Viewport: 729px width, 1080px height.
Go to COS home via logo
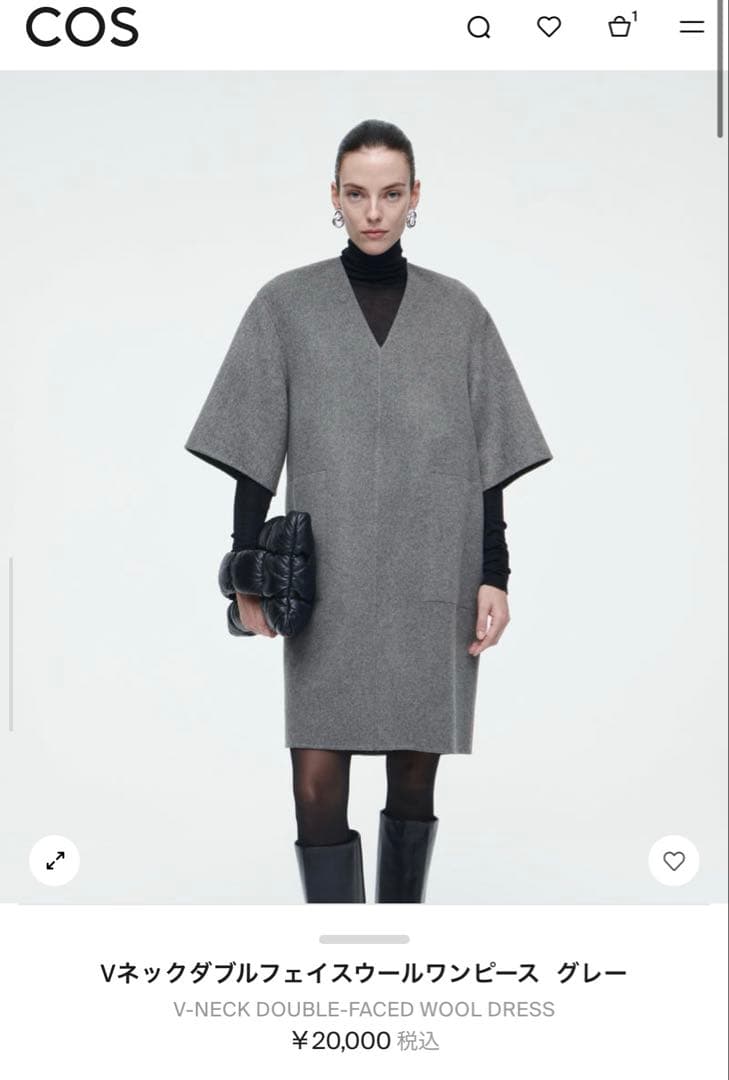82,28
